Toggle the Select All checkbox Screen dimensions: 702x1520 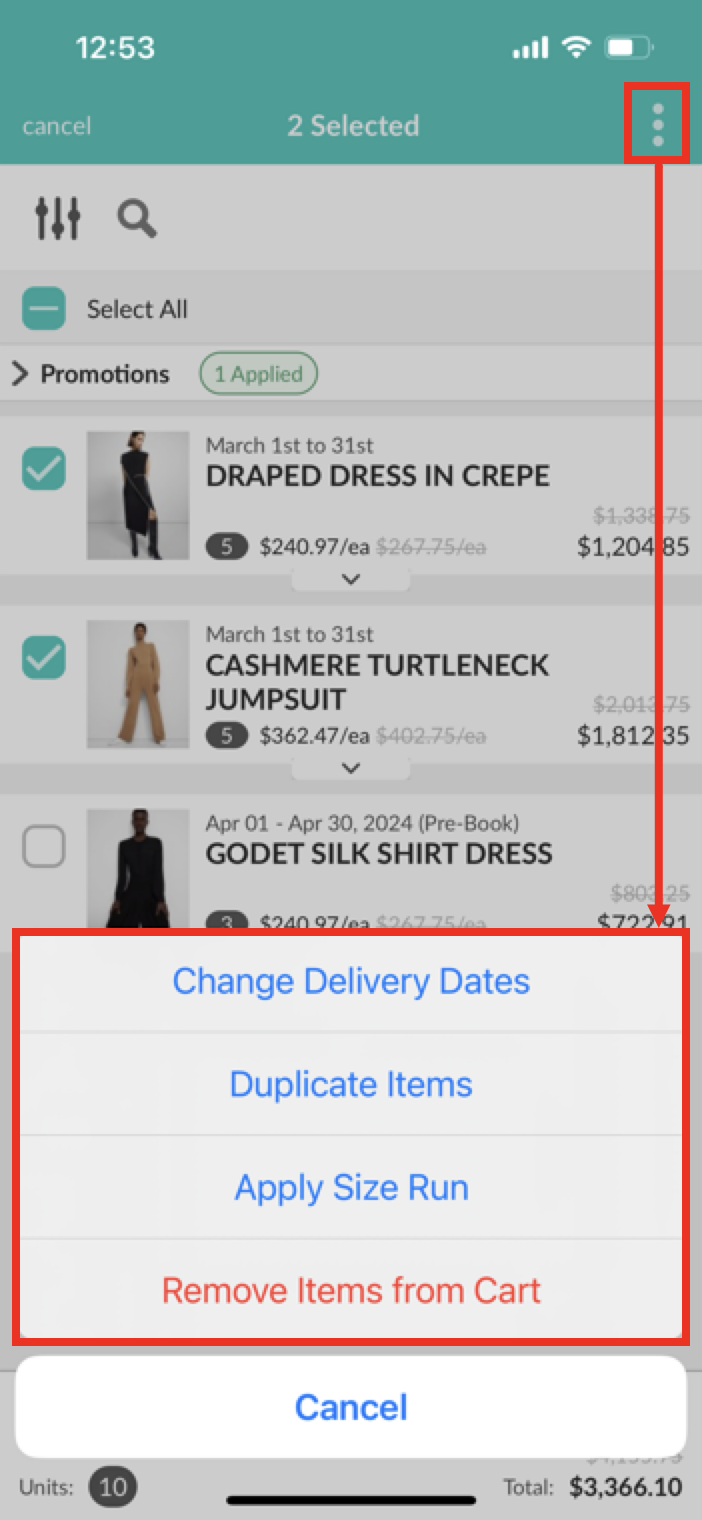tap(44, 309)
